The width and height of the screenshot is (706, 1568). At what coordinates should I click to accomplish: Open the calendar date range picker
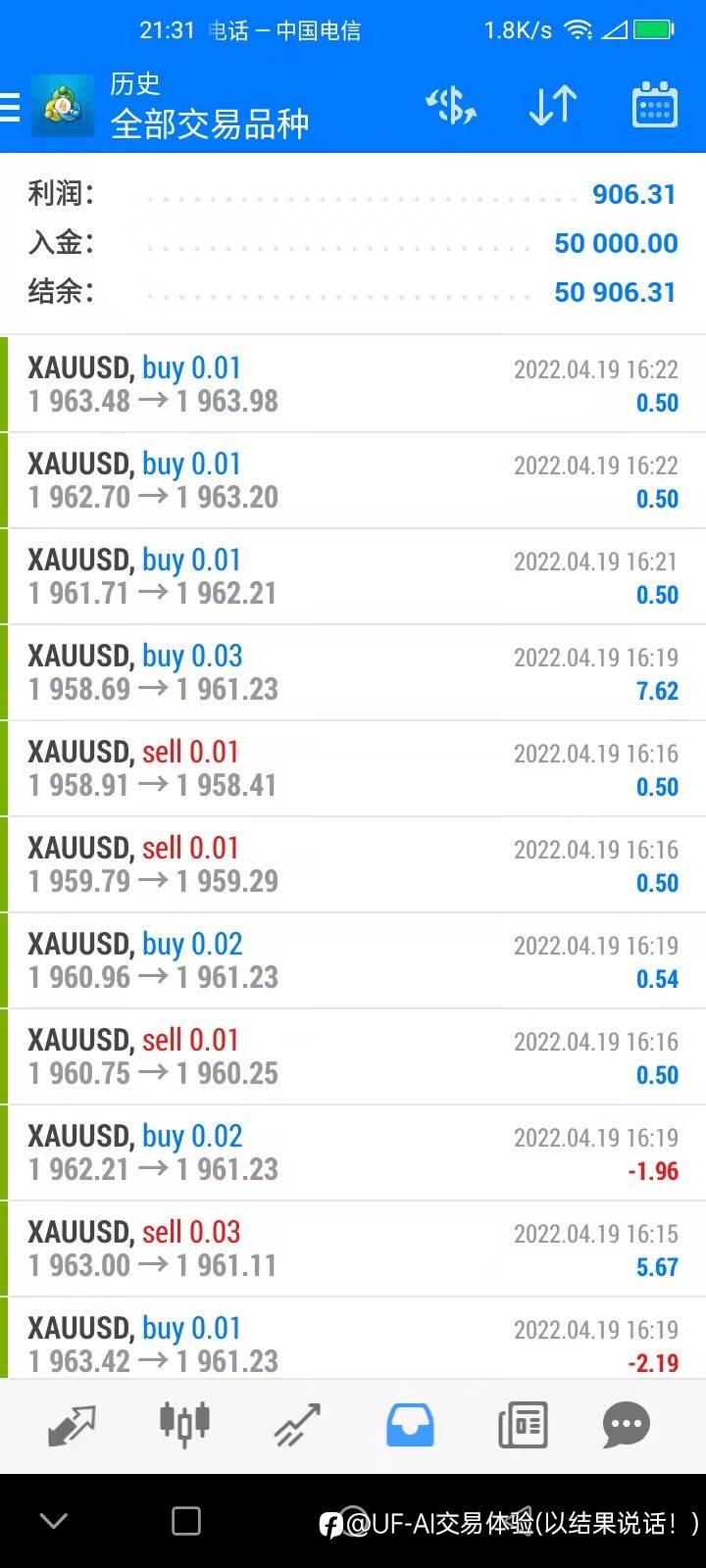click(654, 105)
